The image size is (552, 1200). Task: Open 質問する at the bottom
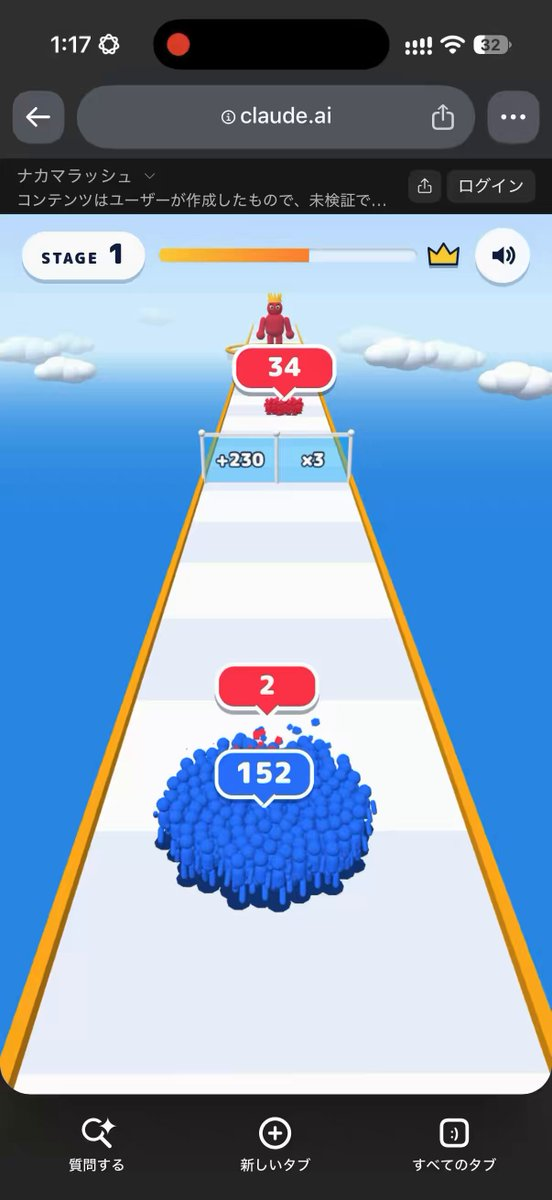97,1145
